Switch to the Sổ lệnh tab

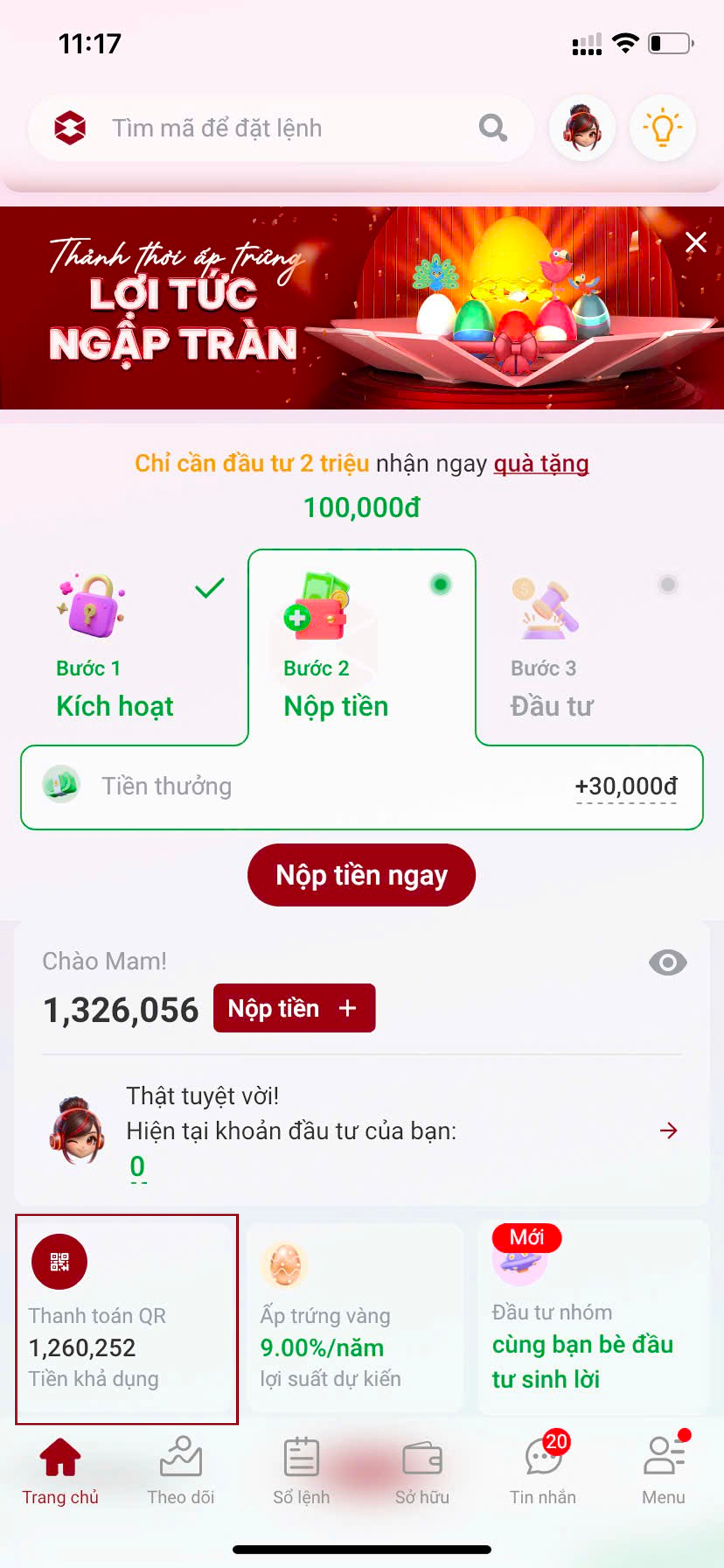301,1472
